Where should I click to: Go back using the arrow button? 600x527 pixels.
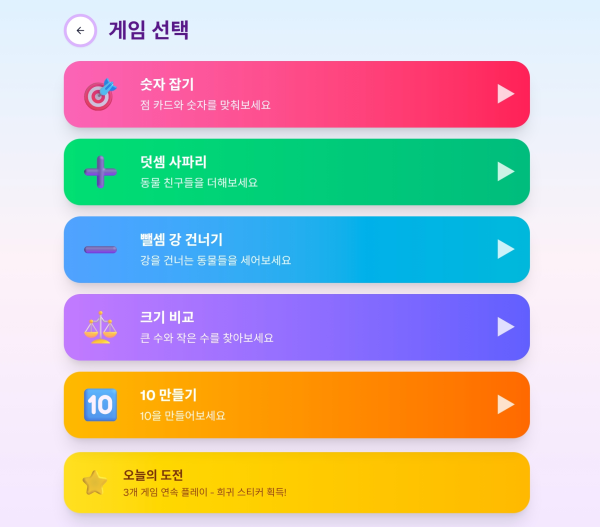(x=80, y=31)
